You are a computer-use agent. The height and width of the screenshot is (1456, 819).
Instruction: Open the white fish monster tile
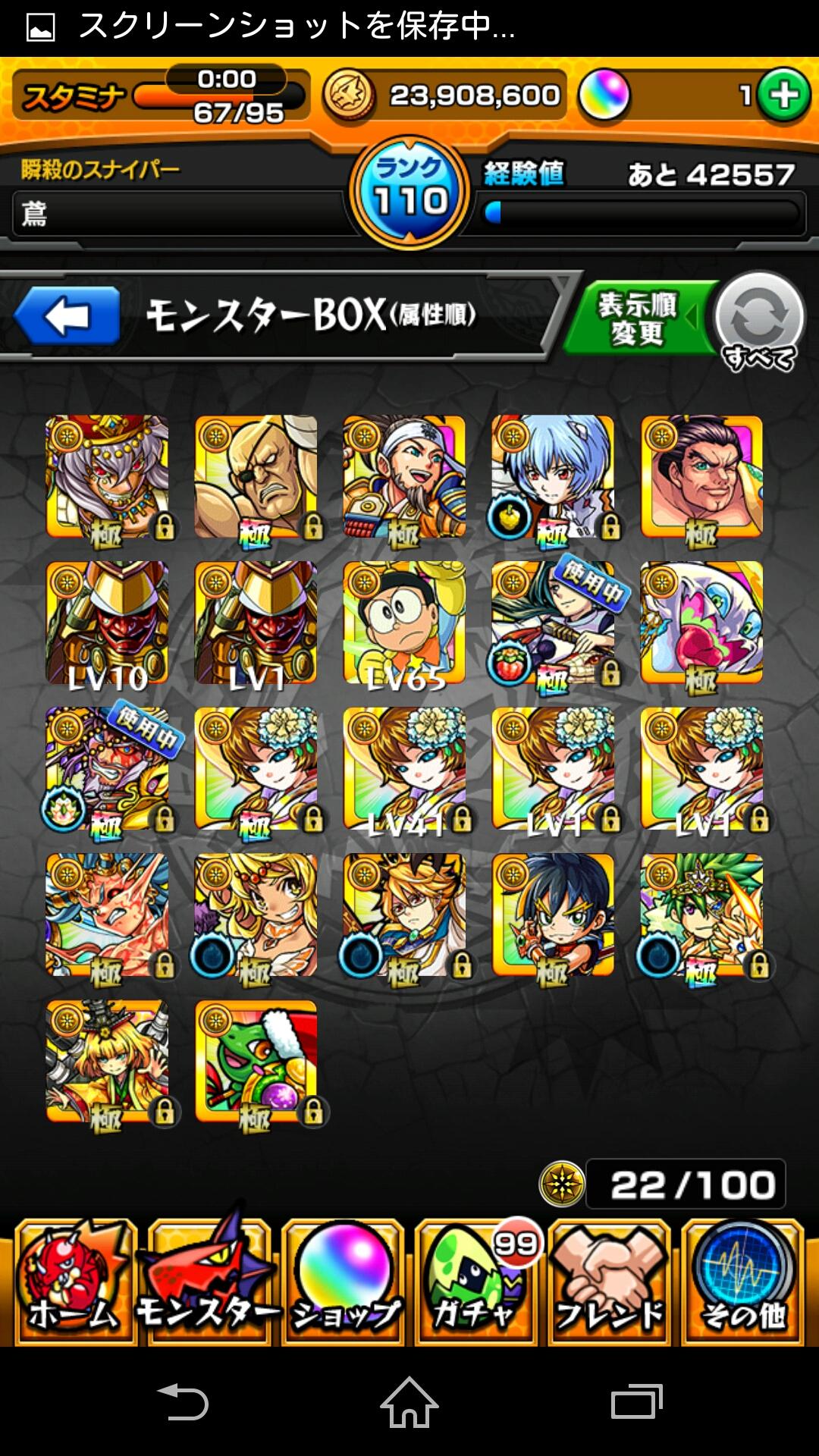(701, 623)
